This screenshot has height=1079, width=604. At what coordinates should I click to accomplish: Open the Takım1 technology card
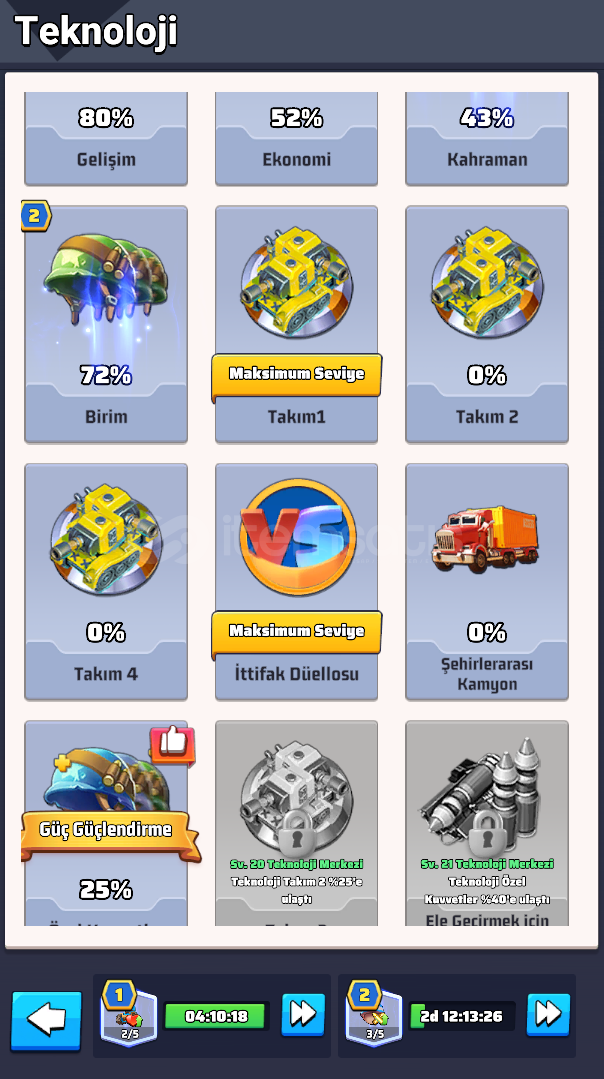296,323
